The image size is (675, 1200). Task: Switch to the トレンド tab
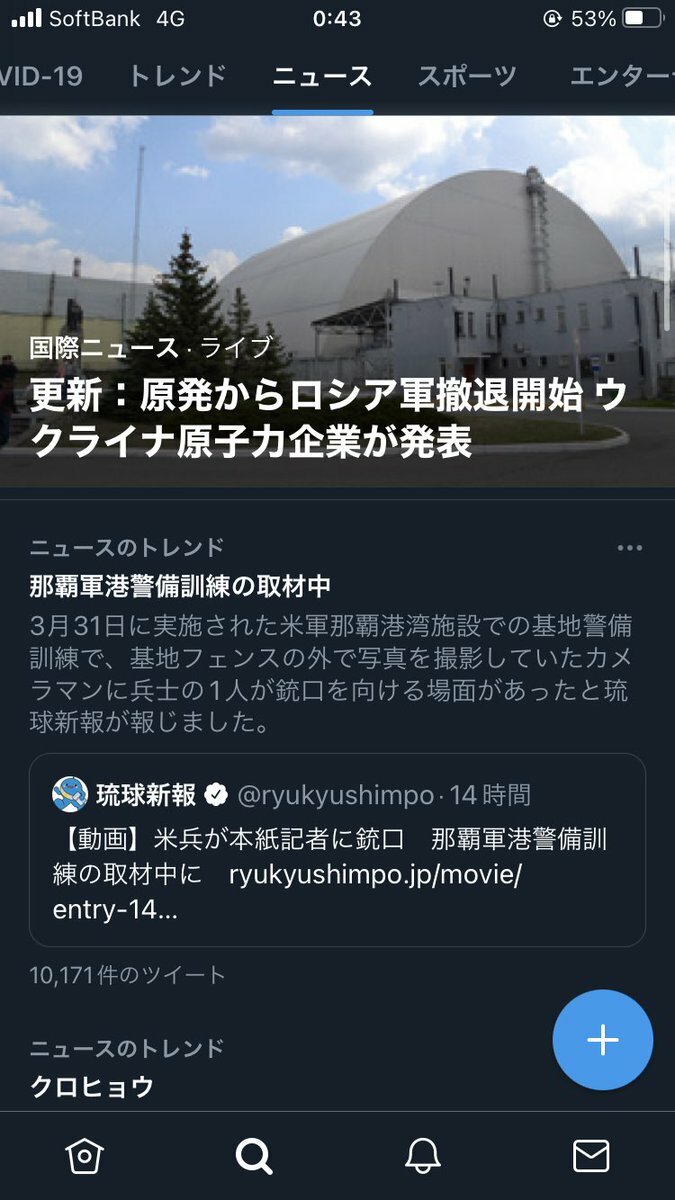tap(178, 76)
